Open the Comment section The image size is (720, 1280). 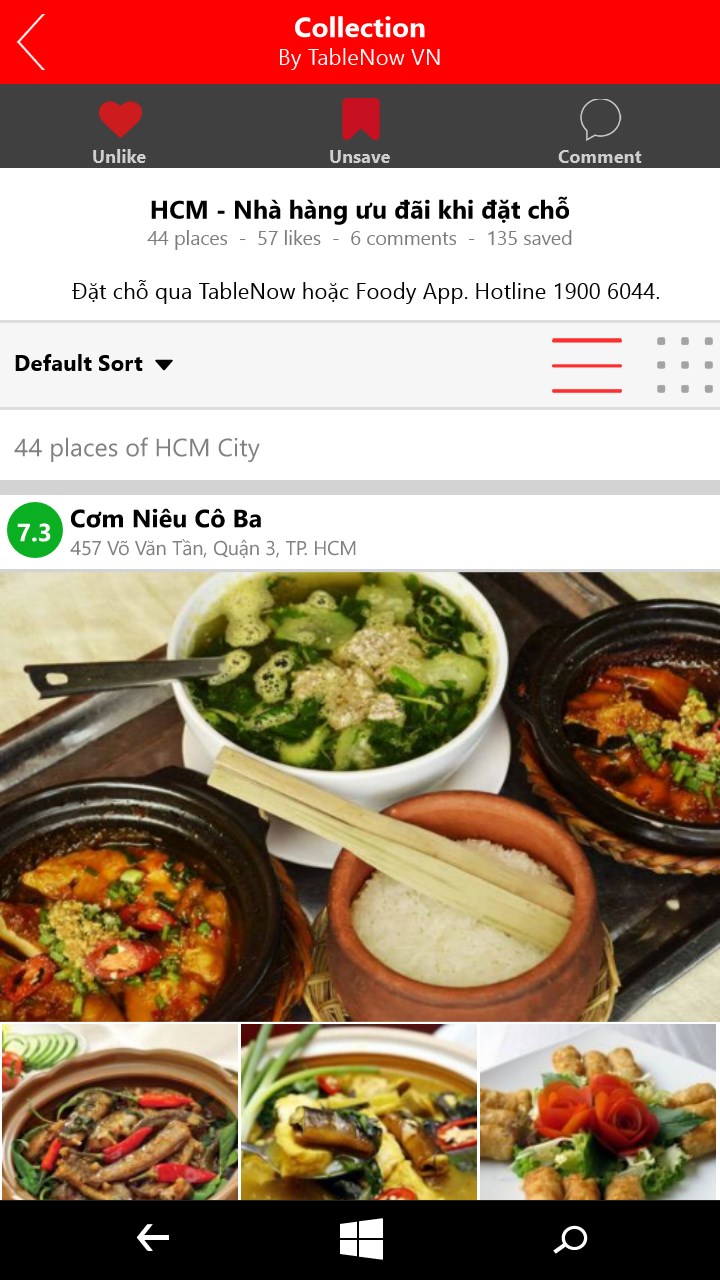coord(600,130)
